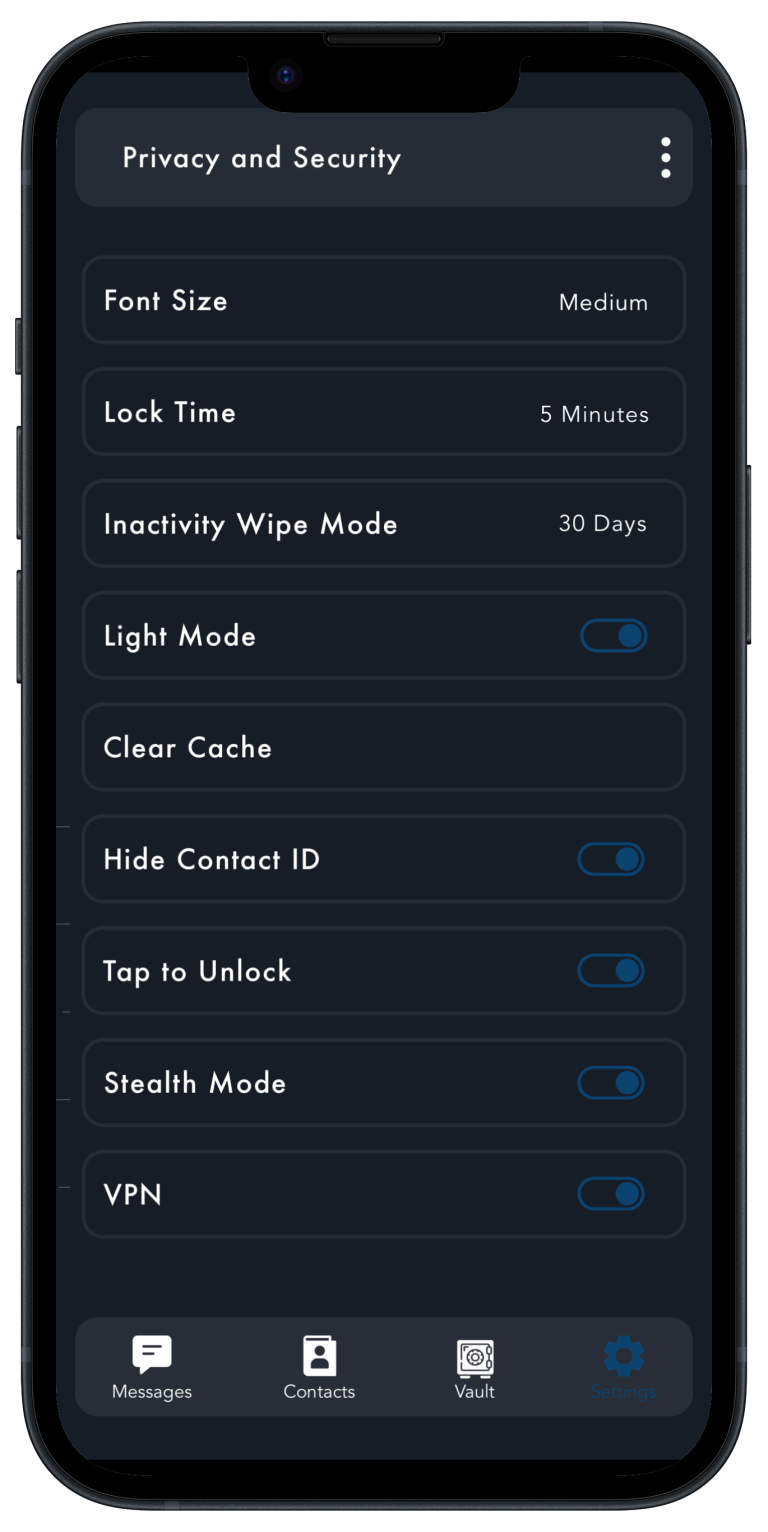Toggle the Light Mode switch

point(614,636)
